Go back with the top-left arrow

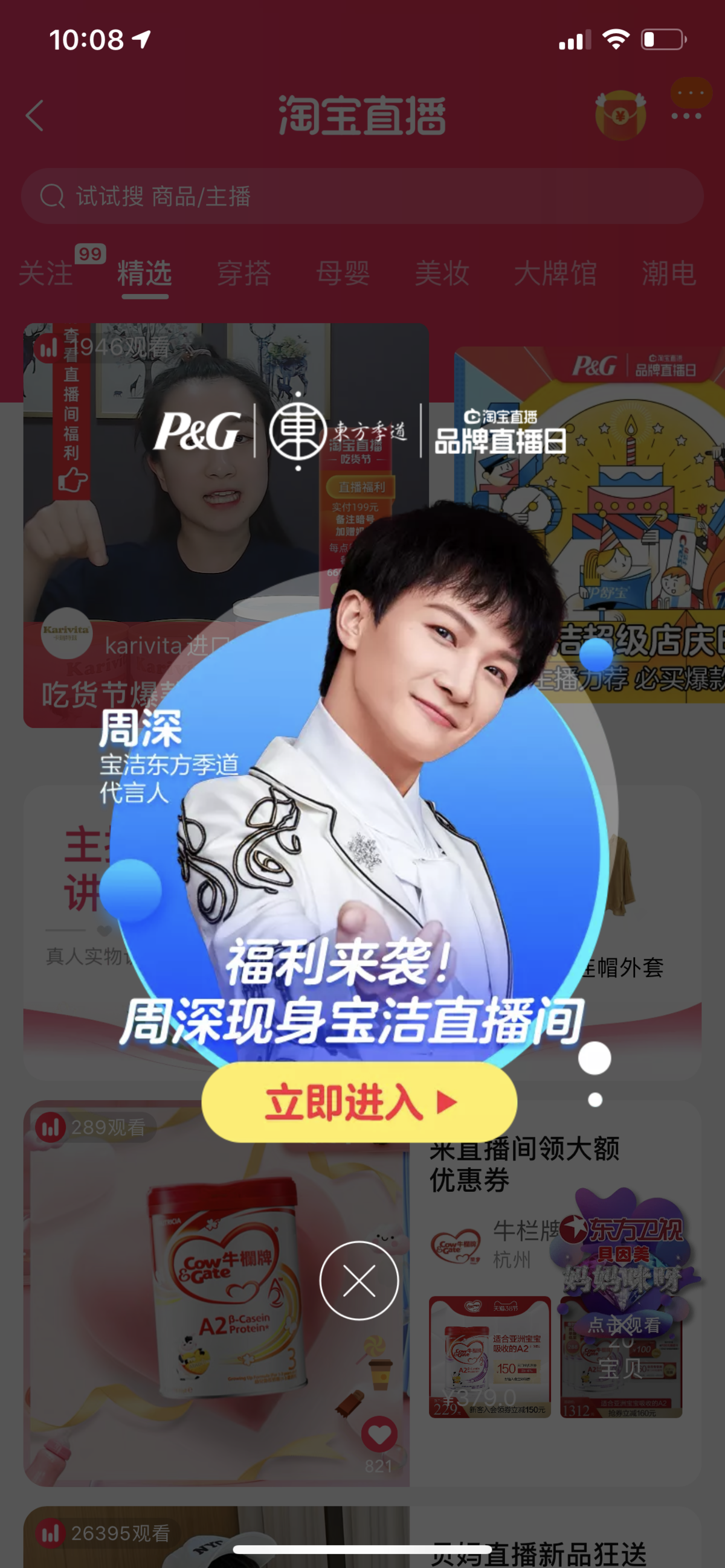(35, 116)
